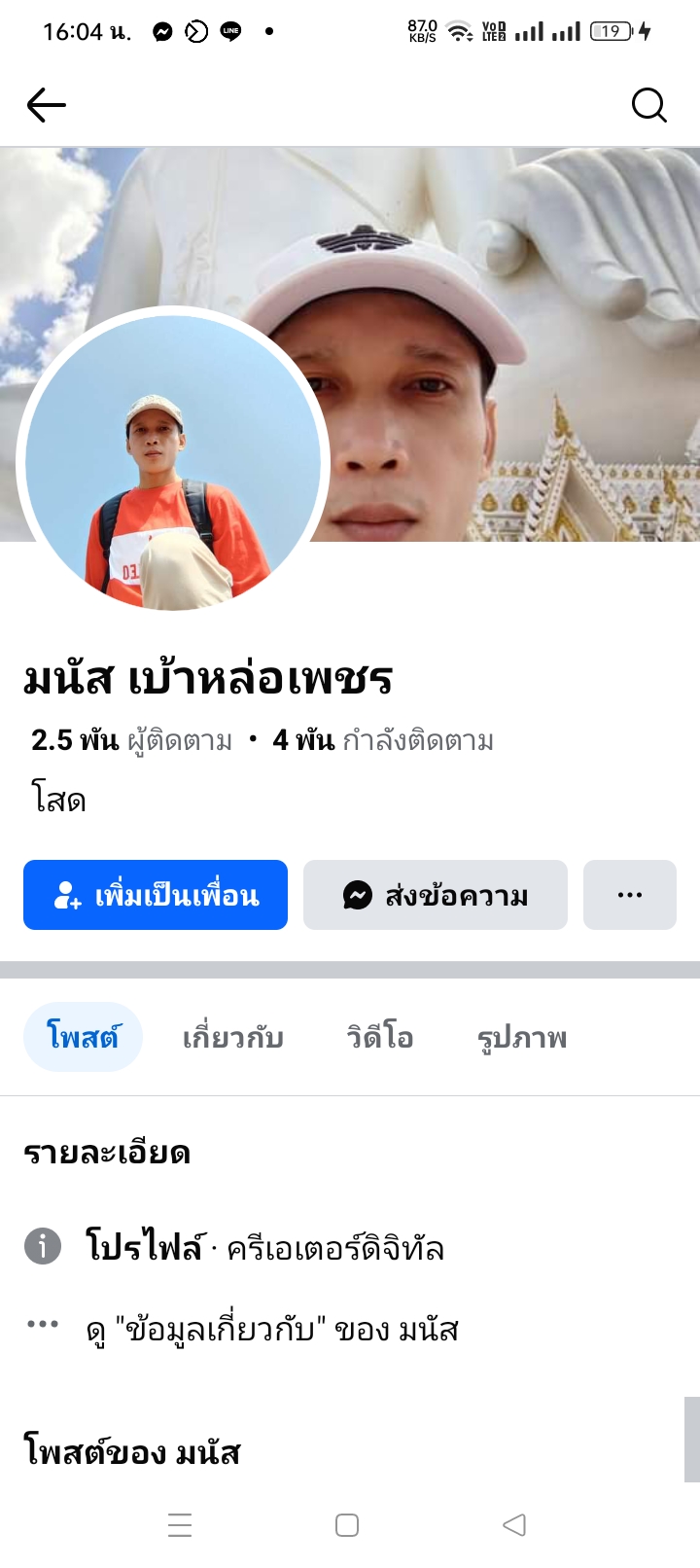Send a message via ส่งข้อความ
The width and height of the screenshot is (700, 1568).
point(435,895)
